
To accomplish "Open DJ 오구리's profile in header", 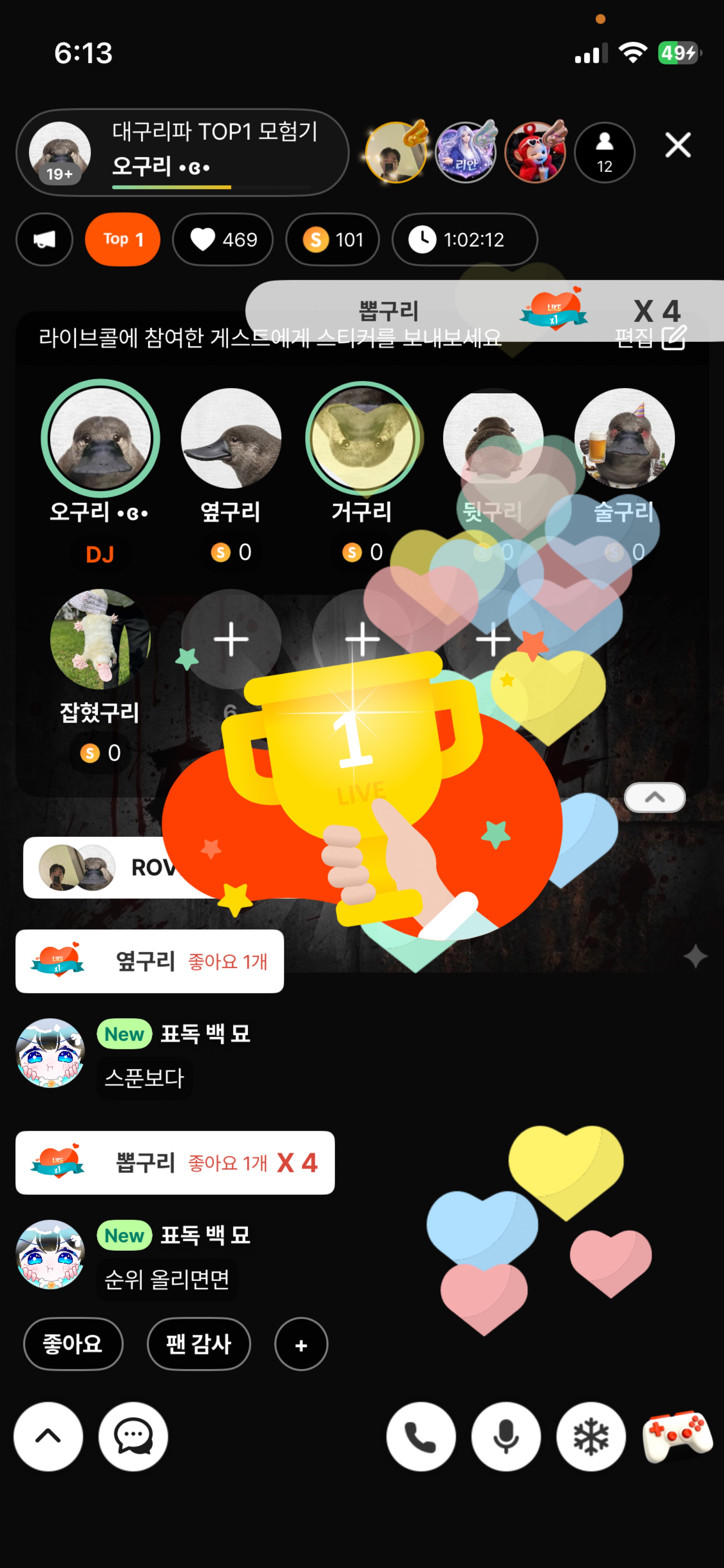I will tap(60, 152).
